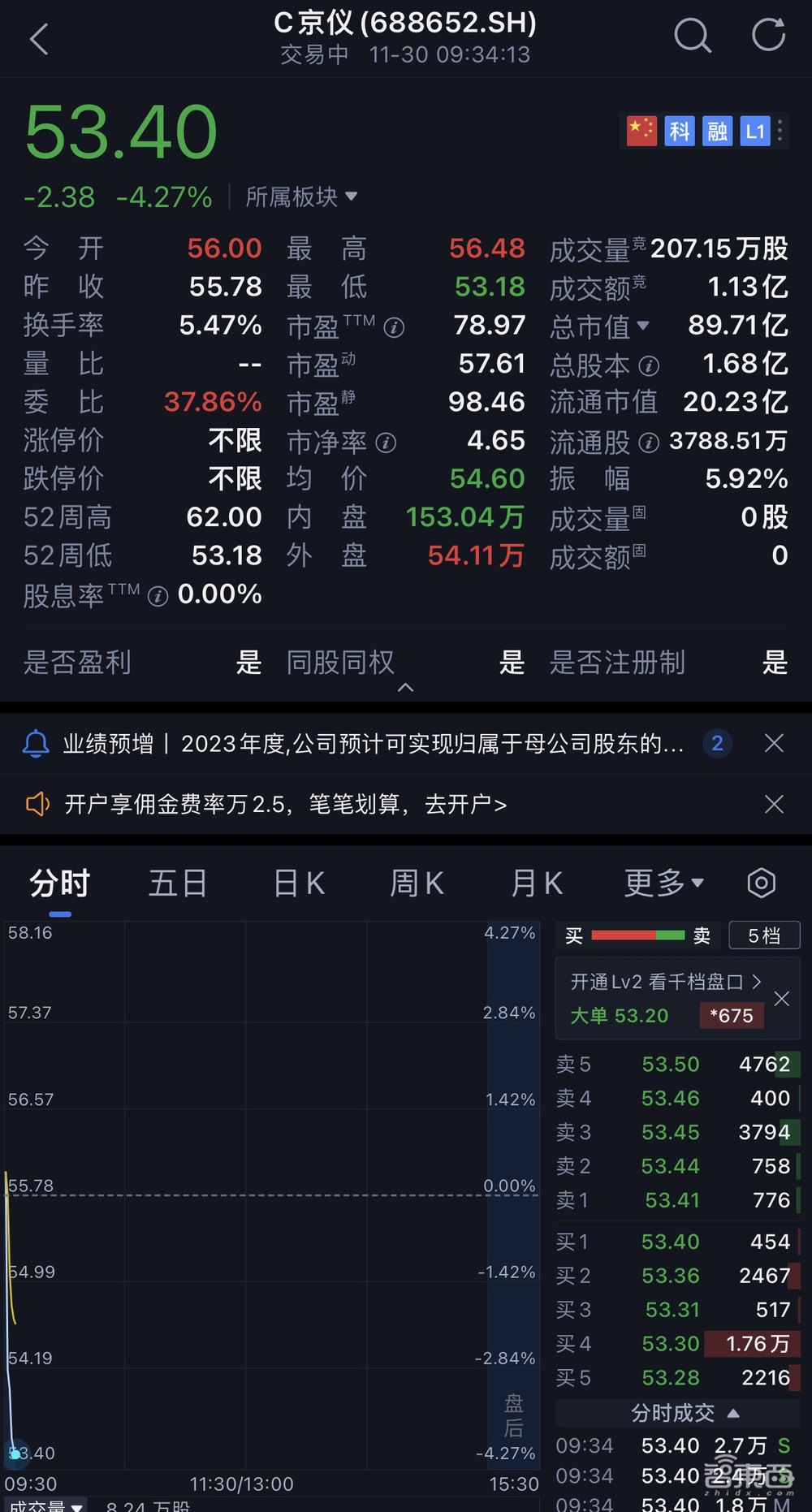Click the 去开户 link
Image resolution: width=812 pixels, height=1512 pixels.
(x=467, y=804)
